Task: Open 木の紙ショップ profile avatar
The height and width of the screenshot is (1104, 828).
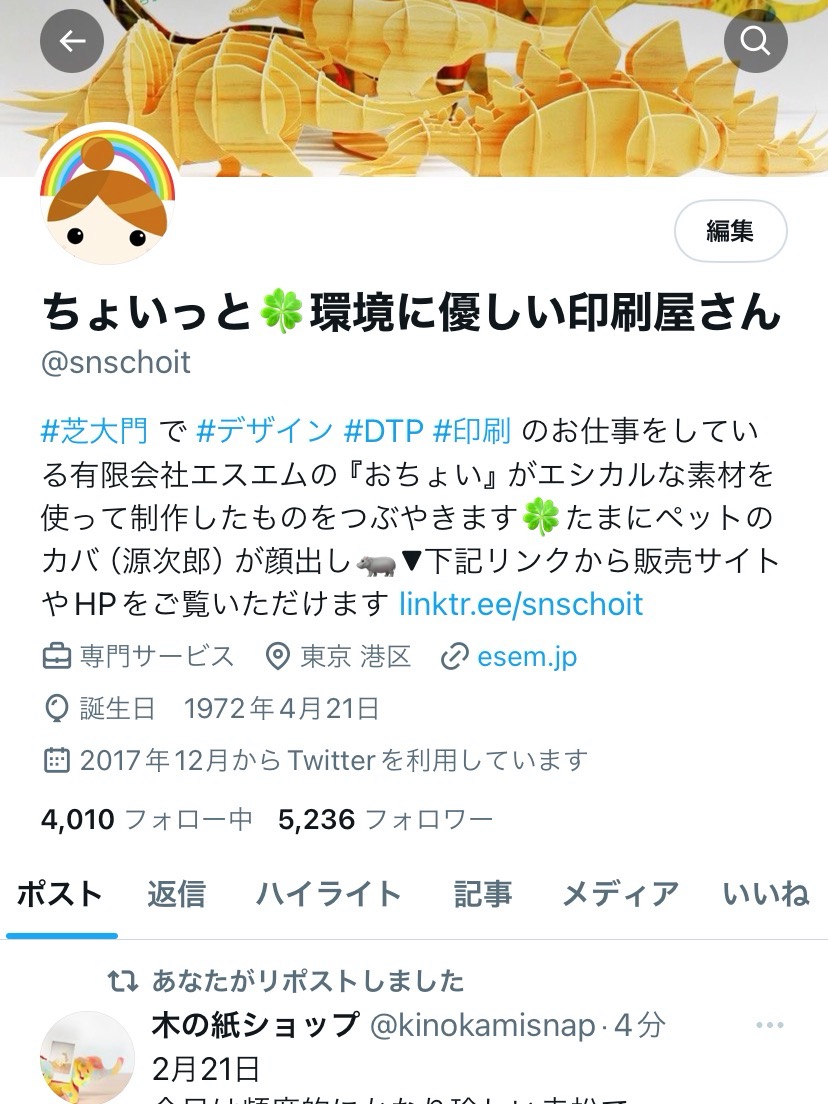Action: click(x=87, y=1058)
